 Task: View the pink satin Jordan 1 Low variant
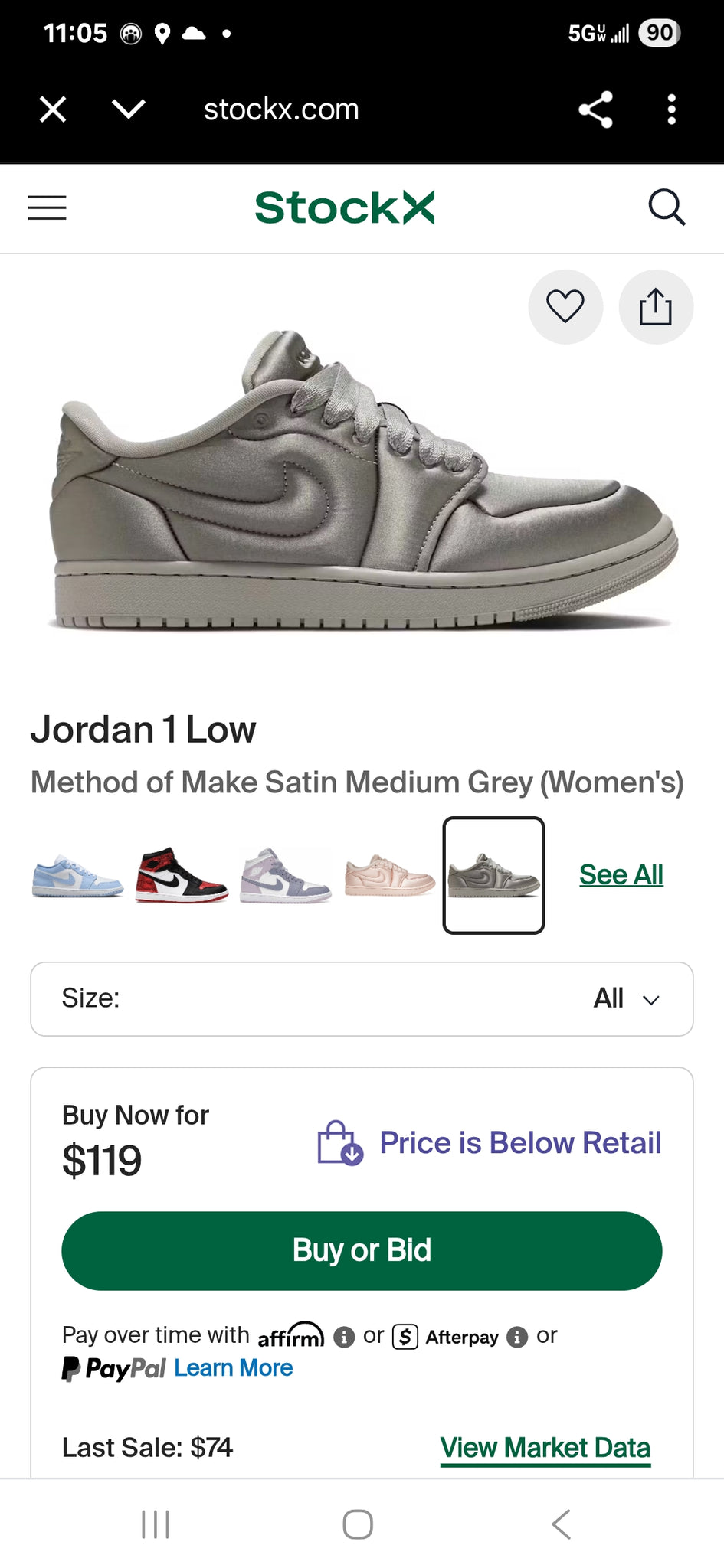[389, 875]
